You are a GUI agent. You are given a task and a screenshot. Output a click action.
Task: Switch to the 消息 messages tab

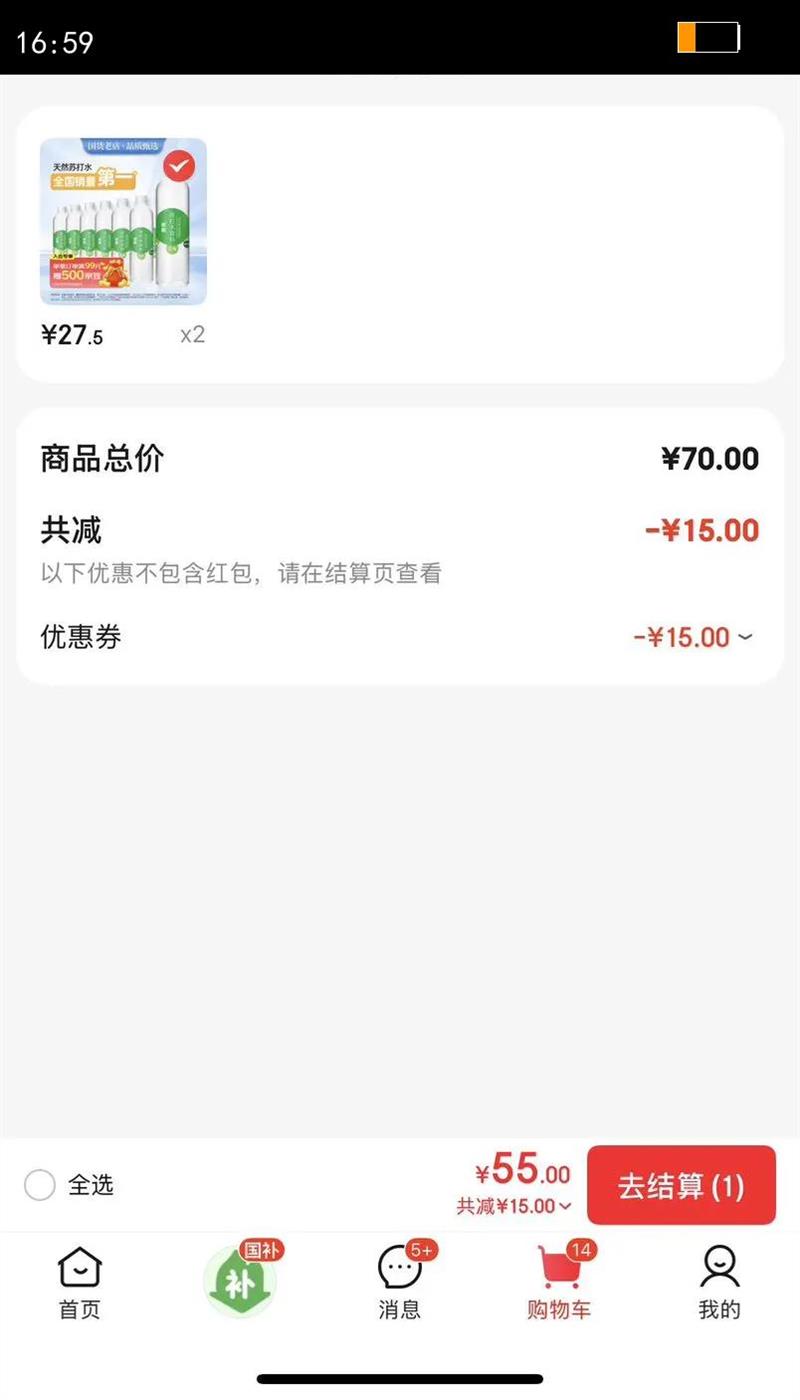pos(399,1283)
